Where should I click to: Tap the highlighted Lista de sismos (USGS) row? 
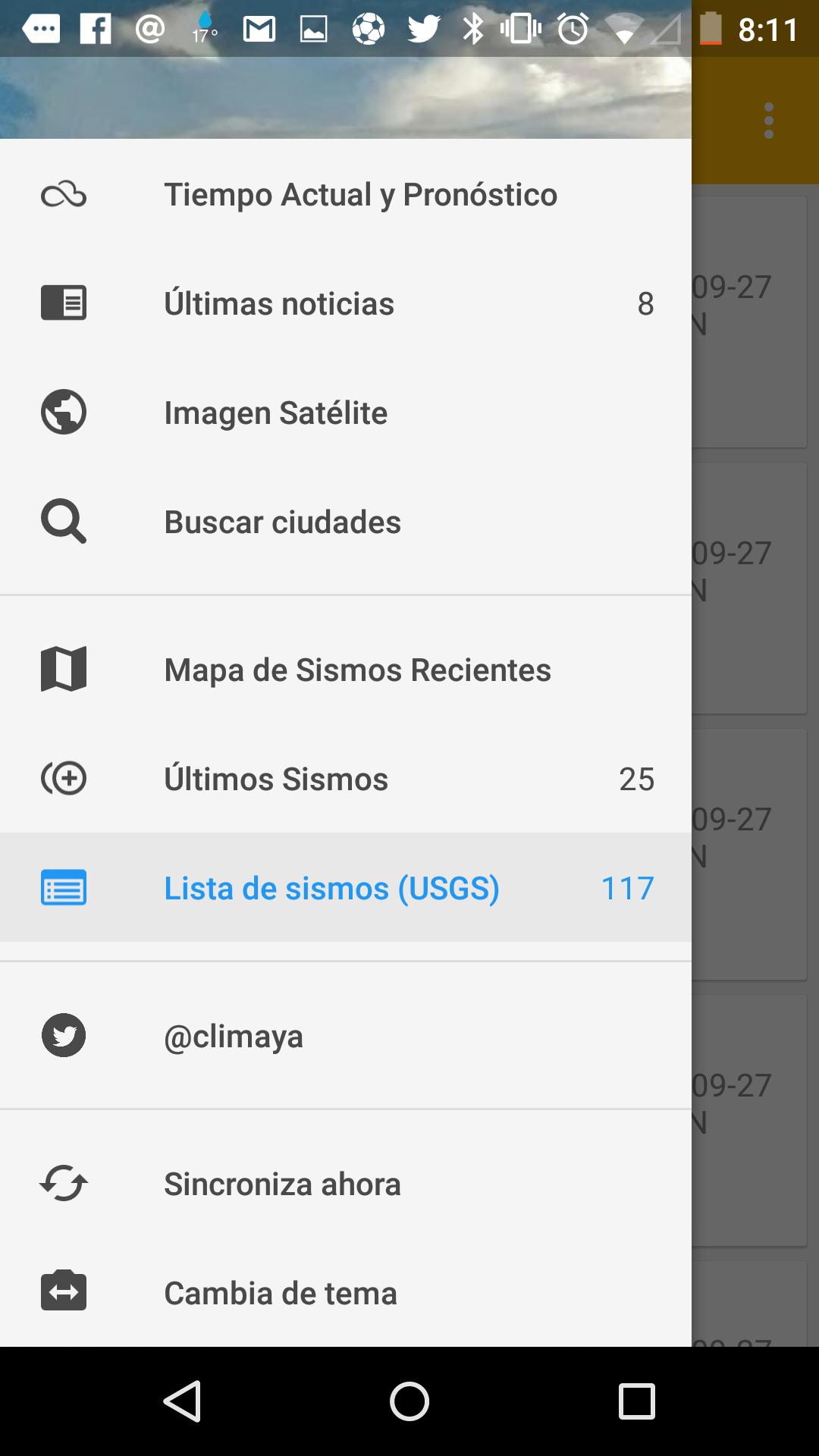pyautogui.click(x=332, y=887)
